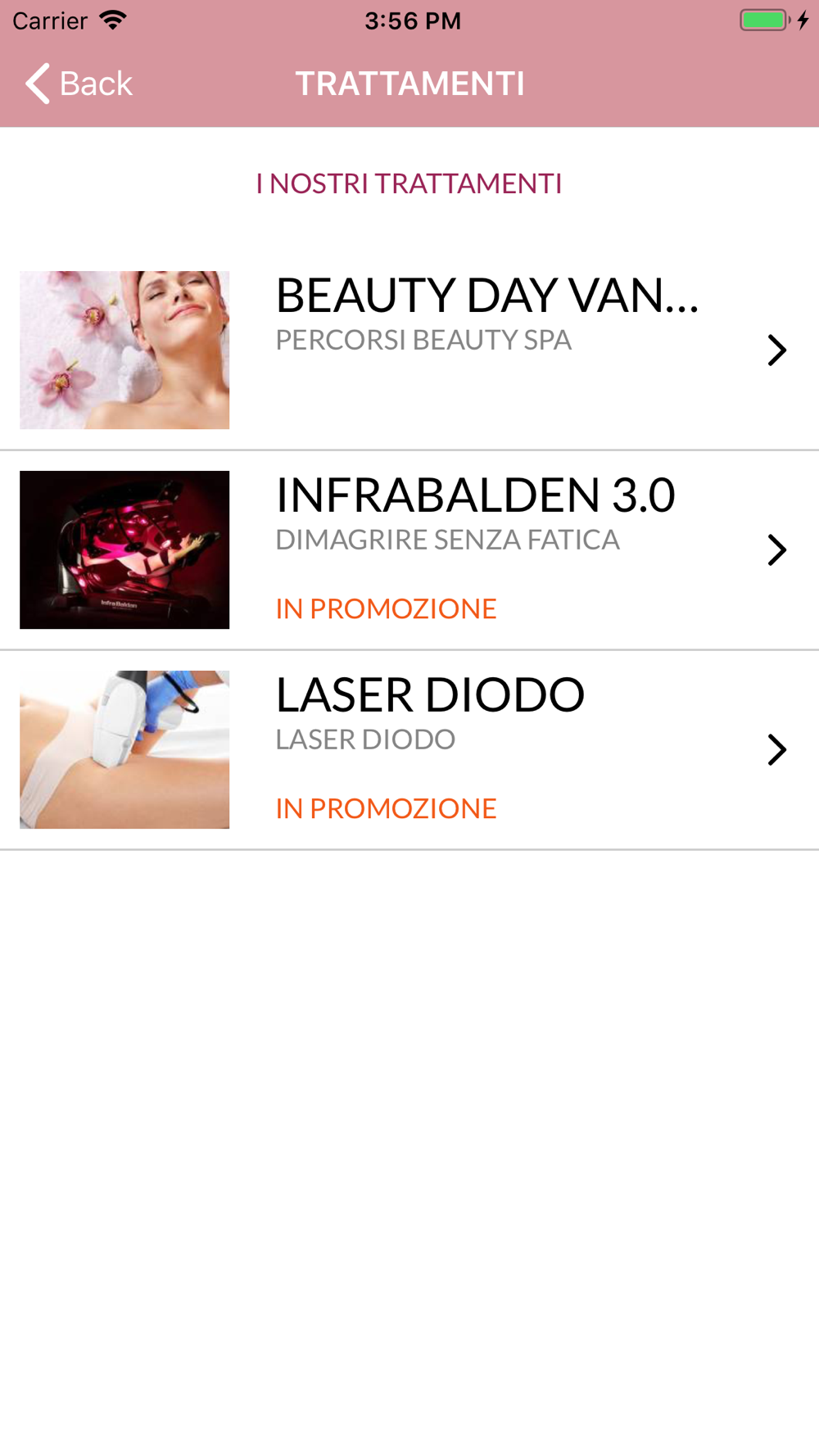
Task: Tap the Laser Diodo photo thumbnail
Action: [124, 749]
